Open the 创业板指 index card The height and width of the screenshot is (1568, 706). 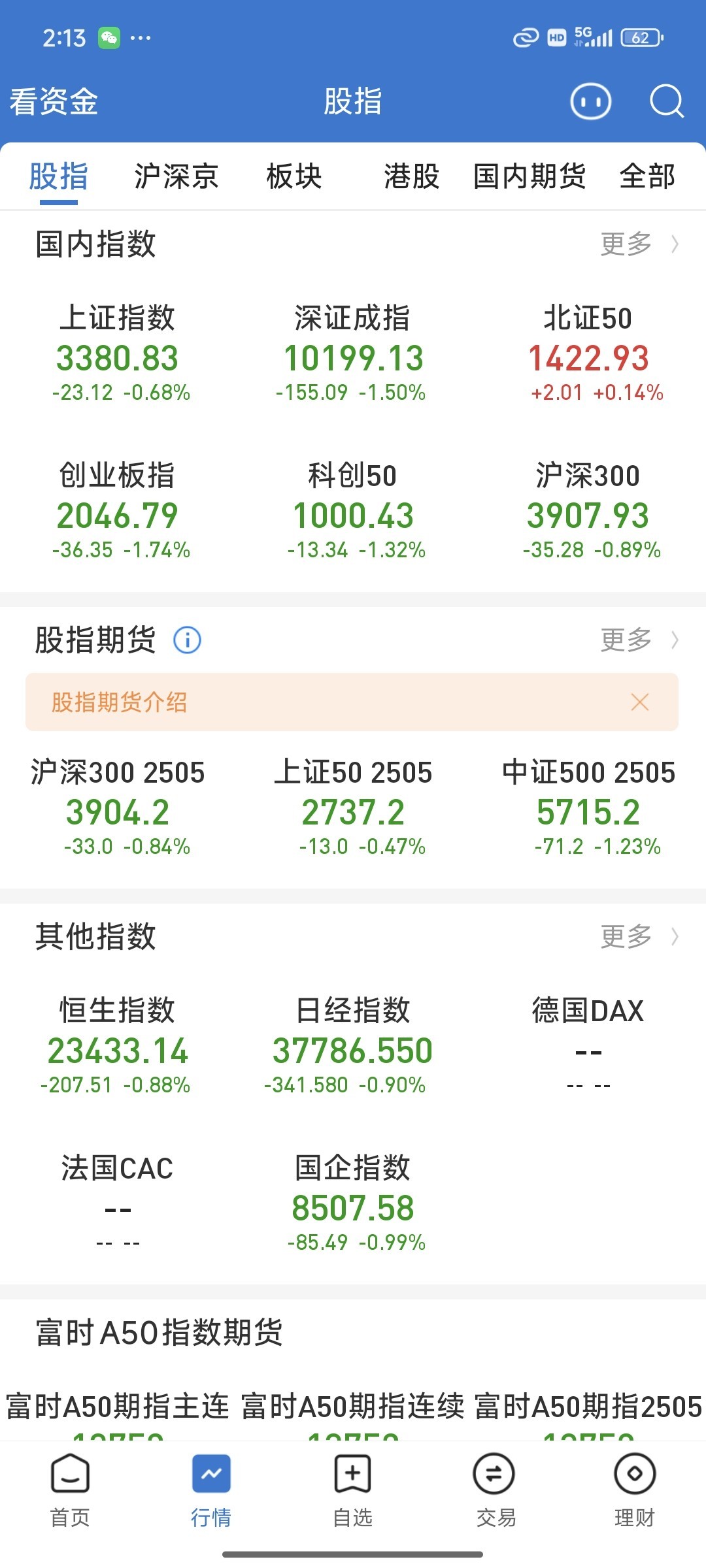[x=118, y=511]
